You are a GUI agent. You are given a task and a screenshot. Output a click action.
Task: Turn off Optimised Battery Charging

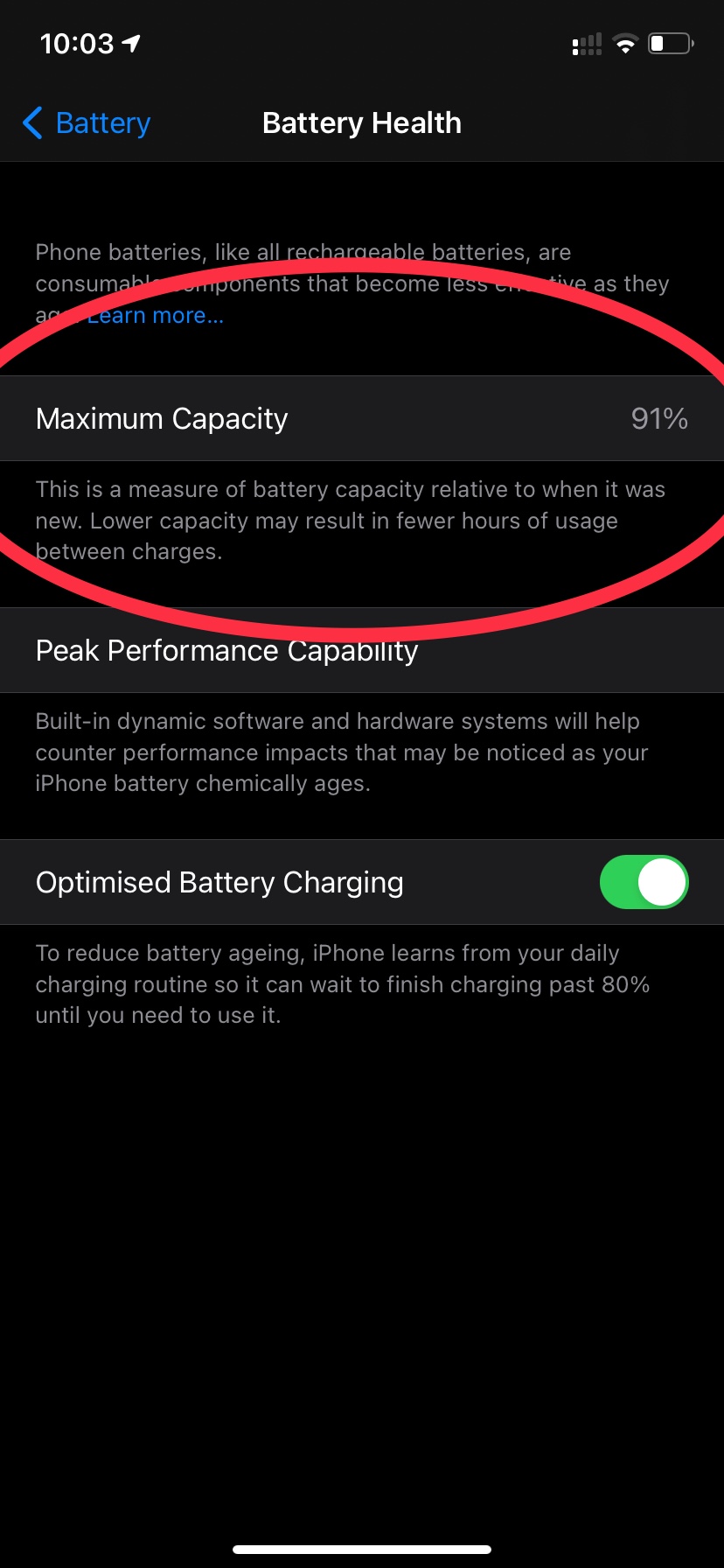pyautogui.click(x=644, y=882)
